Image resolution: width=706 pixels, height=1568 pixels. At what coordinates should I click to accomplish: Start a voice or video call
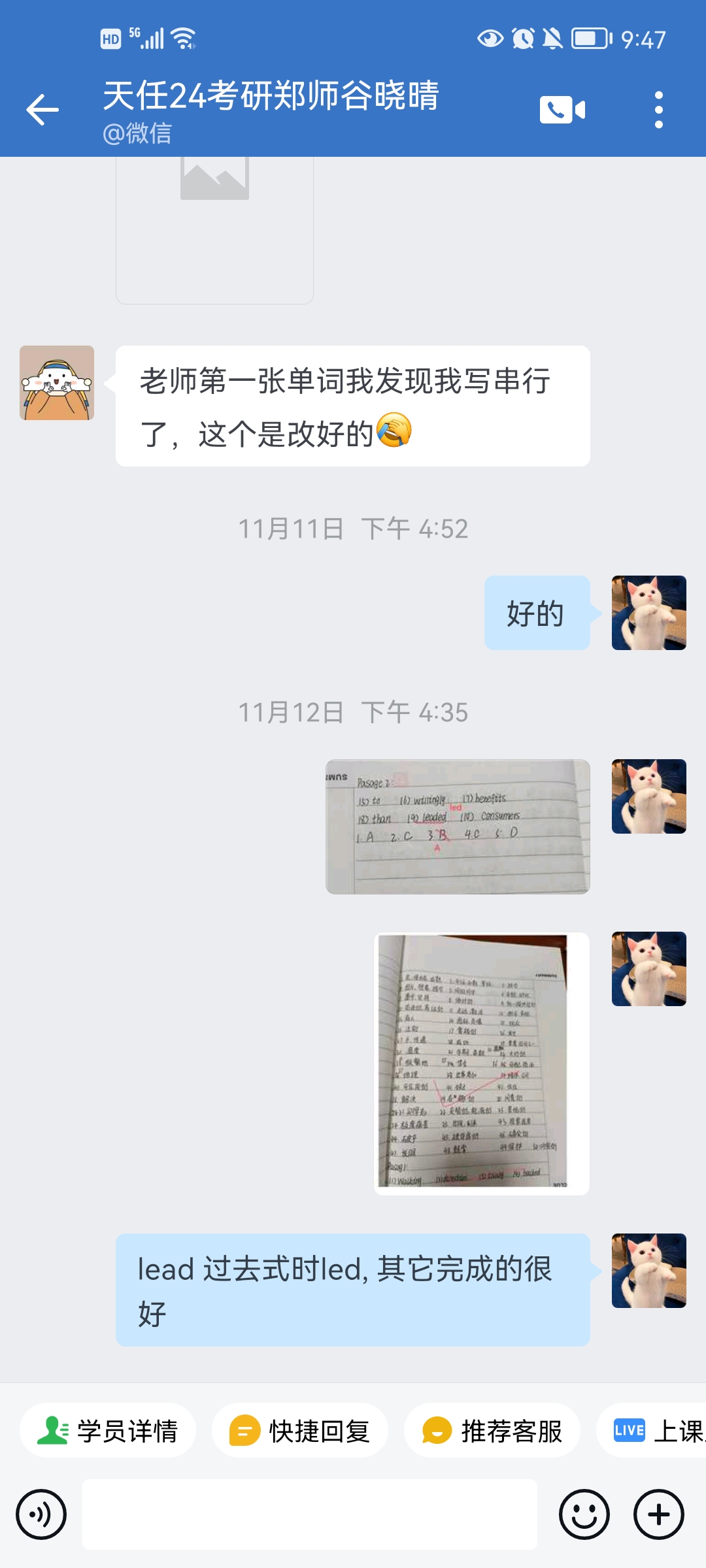tap(562, 110)
